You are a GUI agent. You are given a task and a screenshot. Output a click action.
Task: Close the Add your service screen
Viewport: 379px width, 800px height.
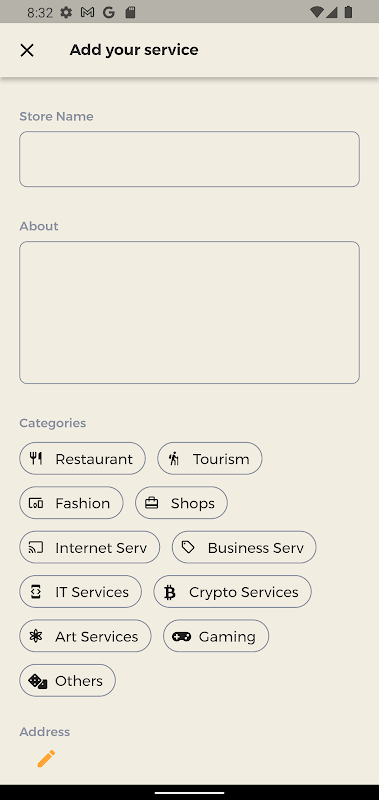coord(27,50)
